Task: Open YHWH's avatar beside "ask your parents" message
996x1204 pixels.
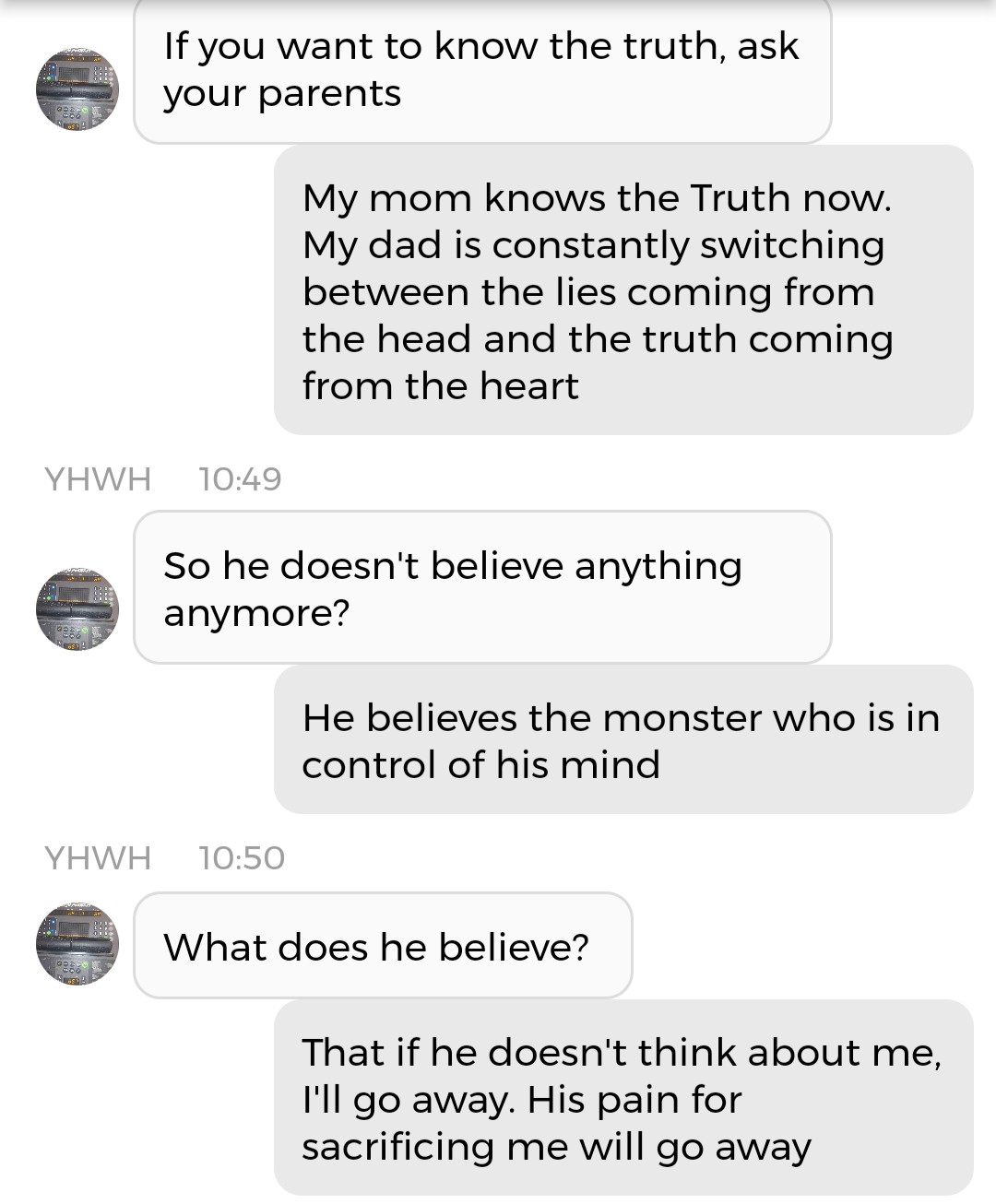Action: click(x=77, y=89)
